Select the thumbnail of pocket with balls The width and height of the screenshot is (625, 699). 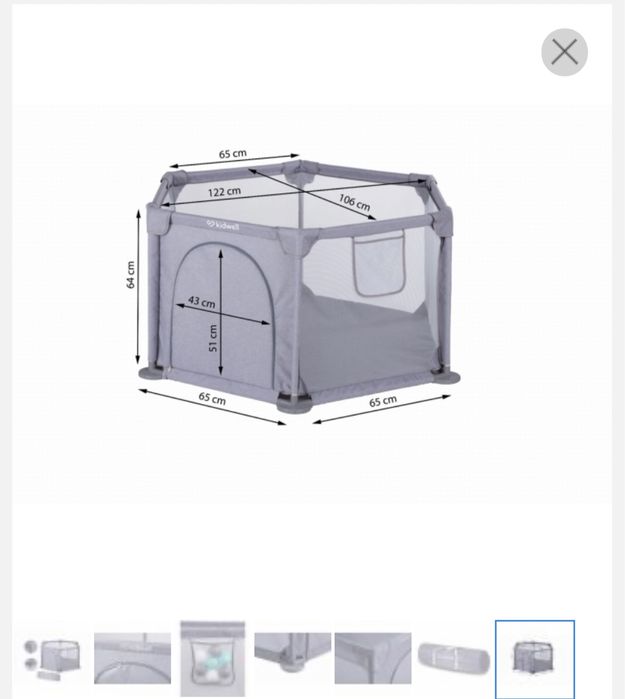point(212,657)
